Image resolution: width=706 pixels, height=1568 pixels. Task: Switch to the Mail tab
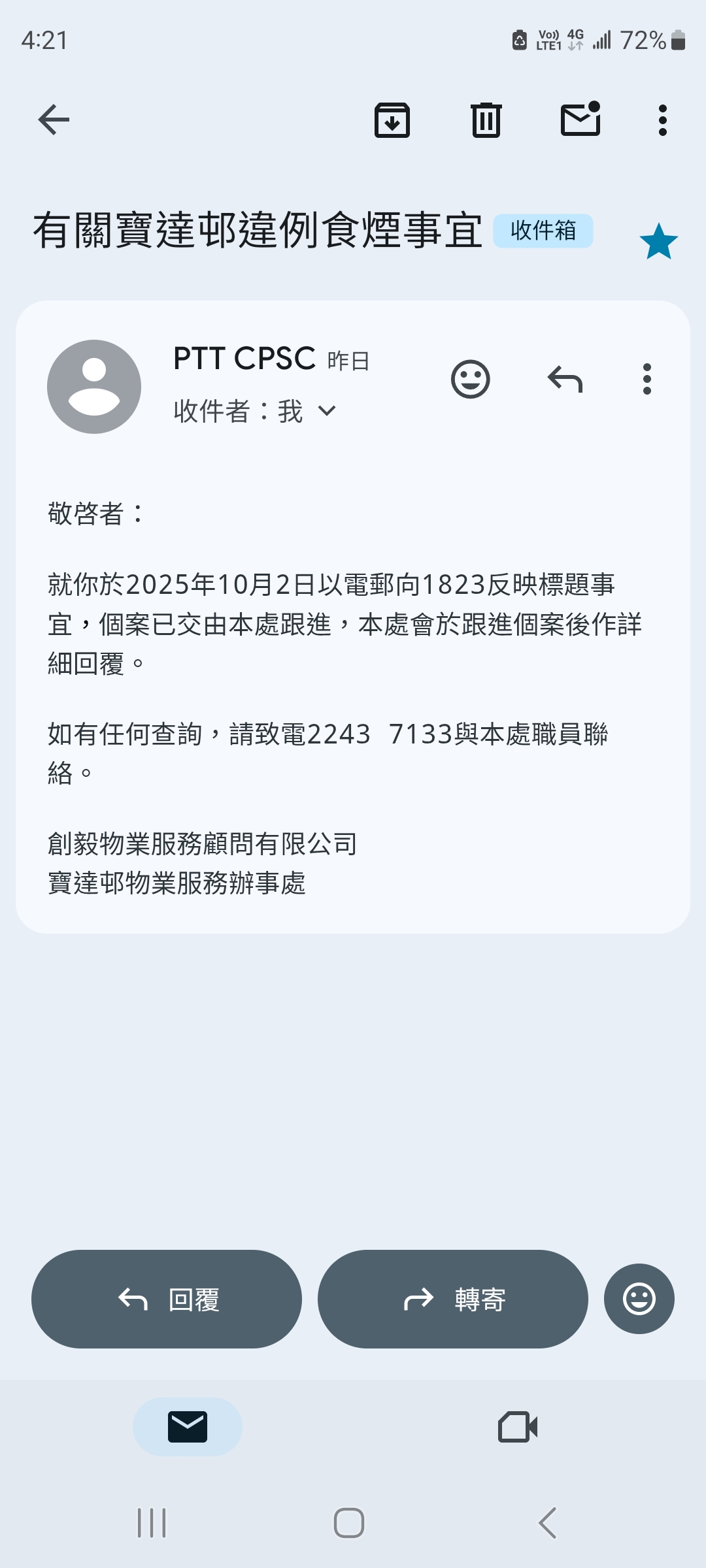tap(188, 1427)
